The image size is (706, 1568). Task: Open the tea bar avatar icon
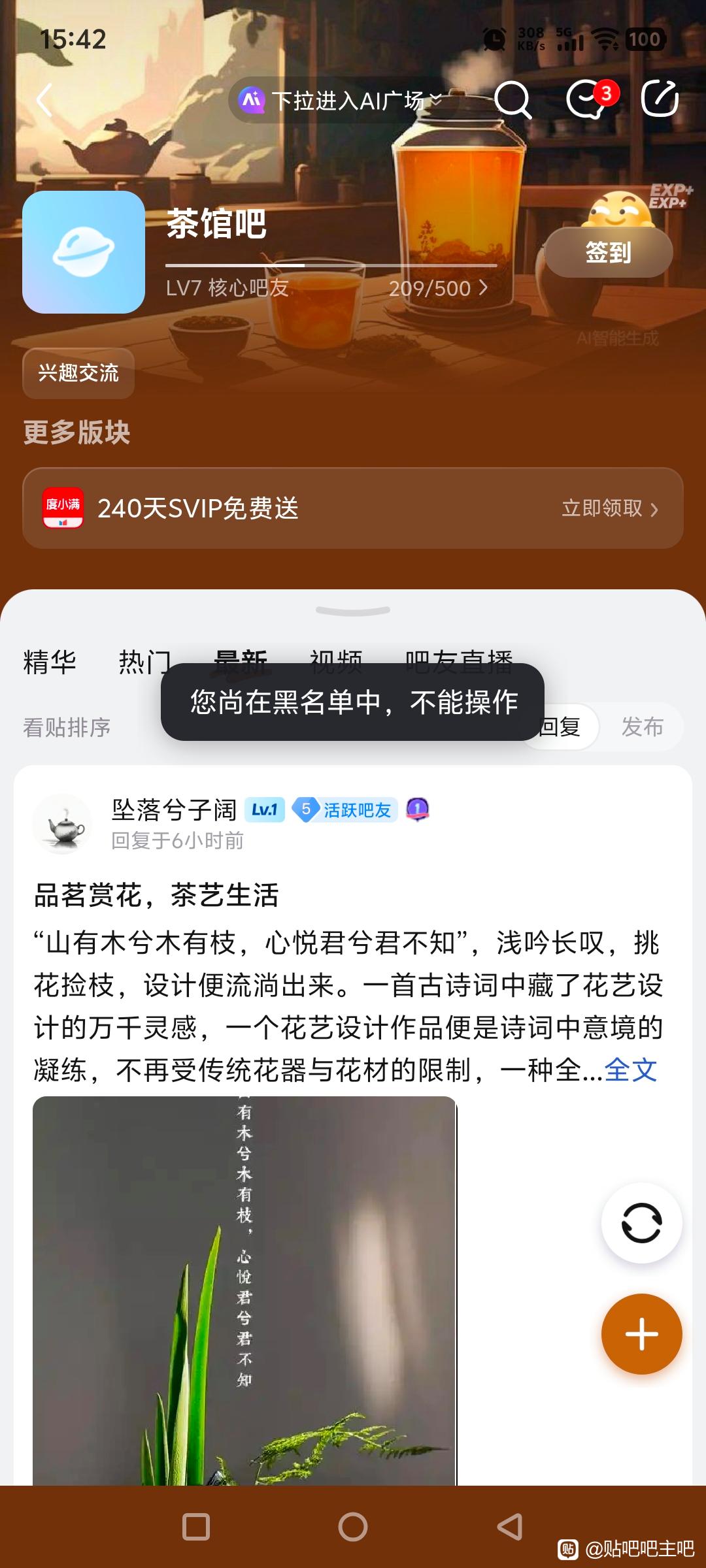pyautogui.click(x=84, y=252)
